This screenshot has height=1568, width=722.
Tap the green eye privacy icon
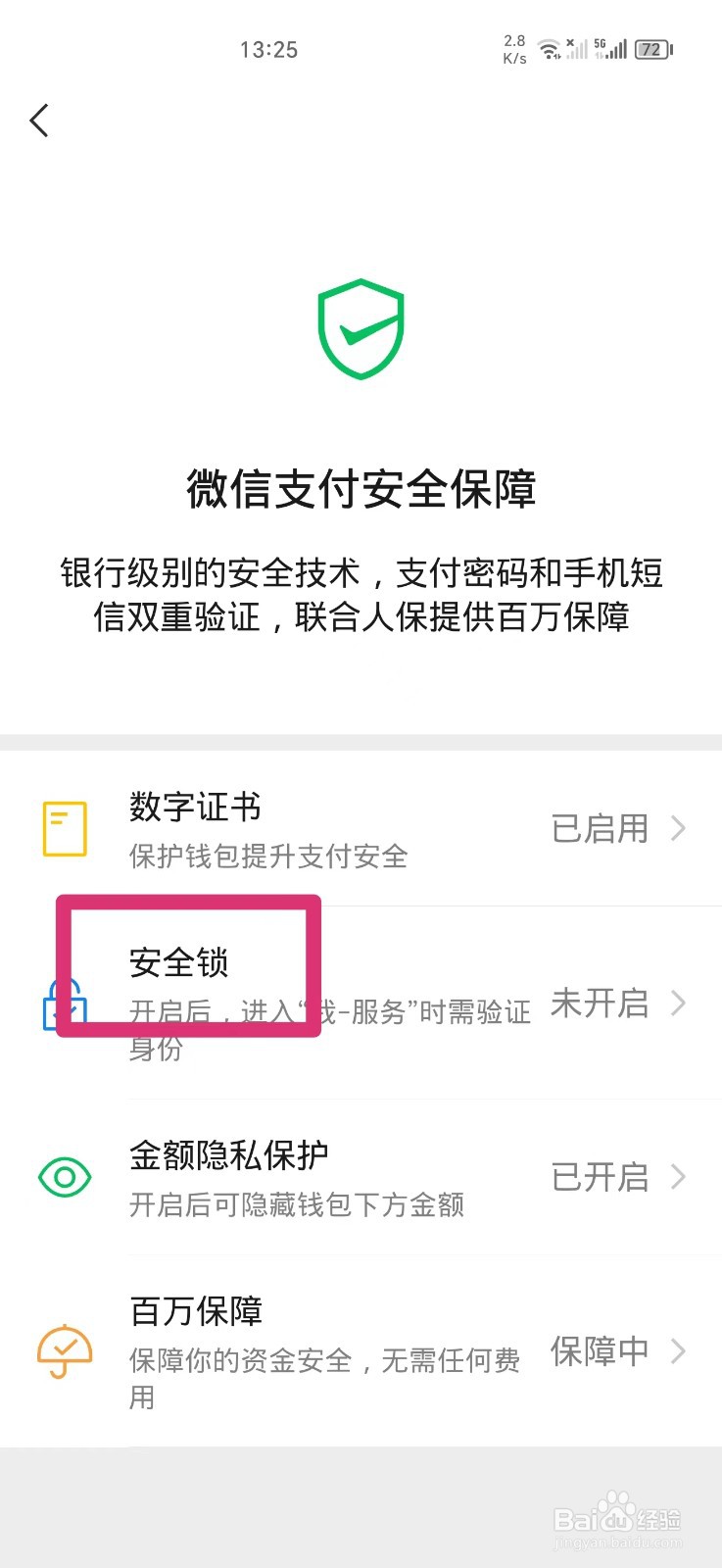click(x=64, y=1176)
